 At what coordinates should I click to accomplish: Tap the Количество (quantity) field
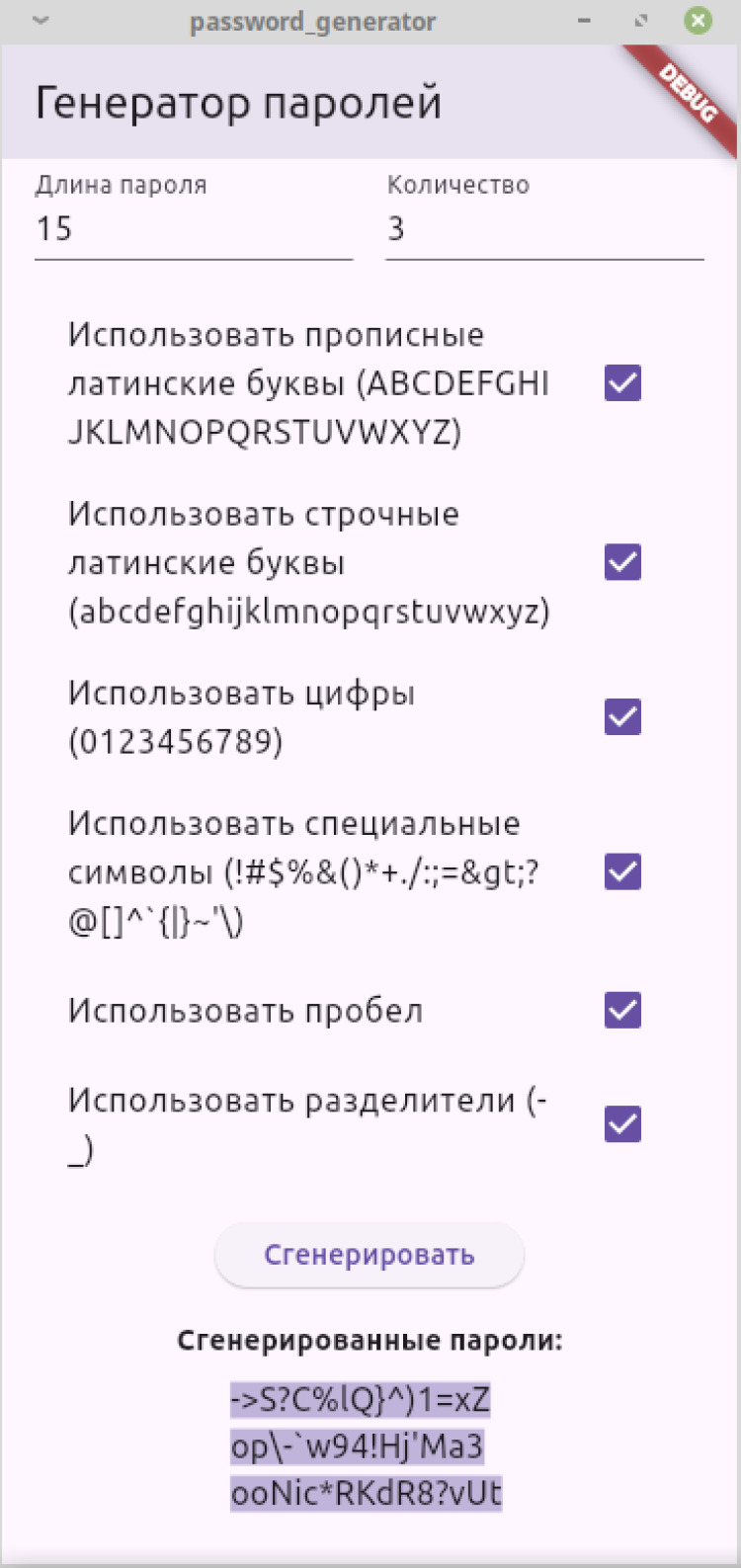tap(543, 229)
